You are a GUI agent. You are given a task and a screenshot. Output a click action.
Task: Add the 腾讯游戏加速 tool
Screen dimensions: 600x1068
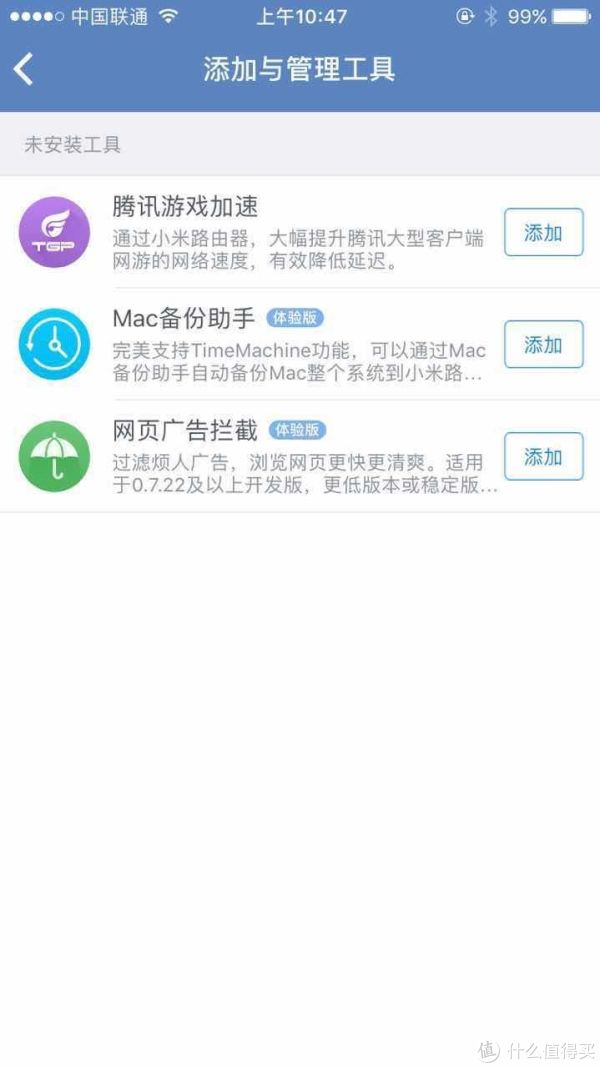point(543,233)
